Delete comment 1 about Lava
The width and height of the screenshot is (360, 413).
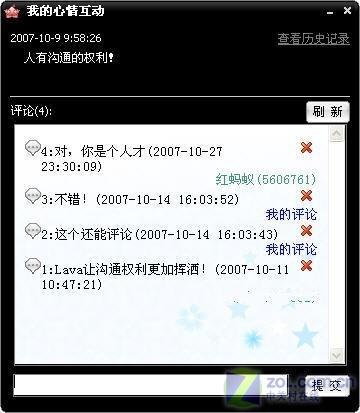(306, 265)
